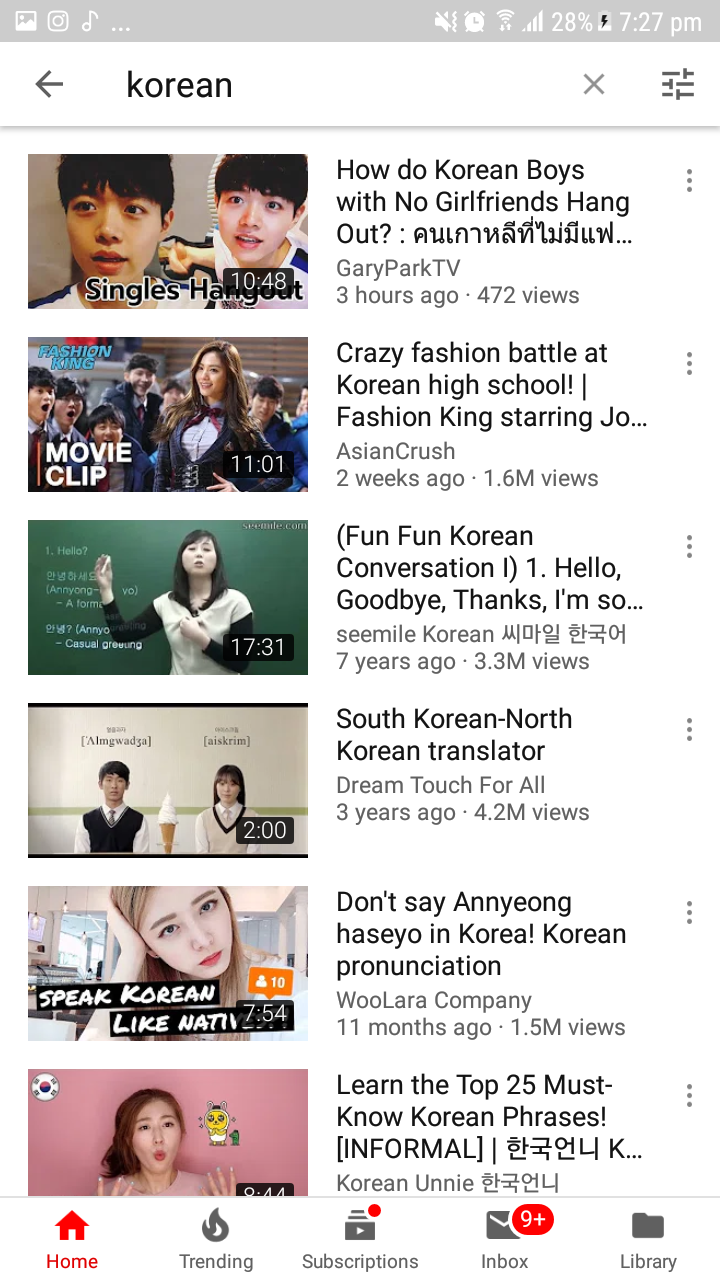Open search filter options
Screen dimensions: 720x1280
click(x=678, y=85)
